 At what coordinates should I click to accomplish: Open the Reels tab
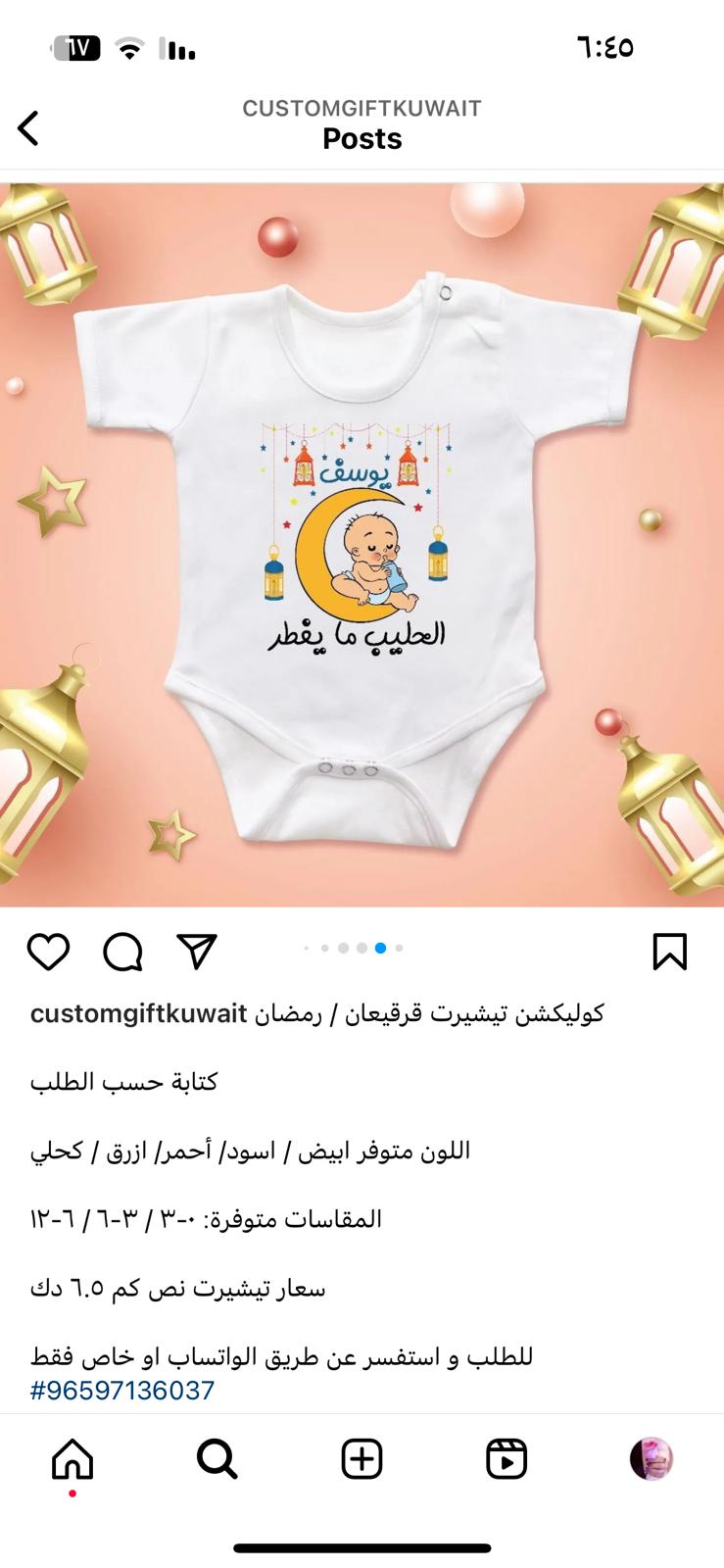507,1459
